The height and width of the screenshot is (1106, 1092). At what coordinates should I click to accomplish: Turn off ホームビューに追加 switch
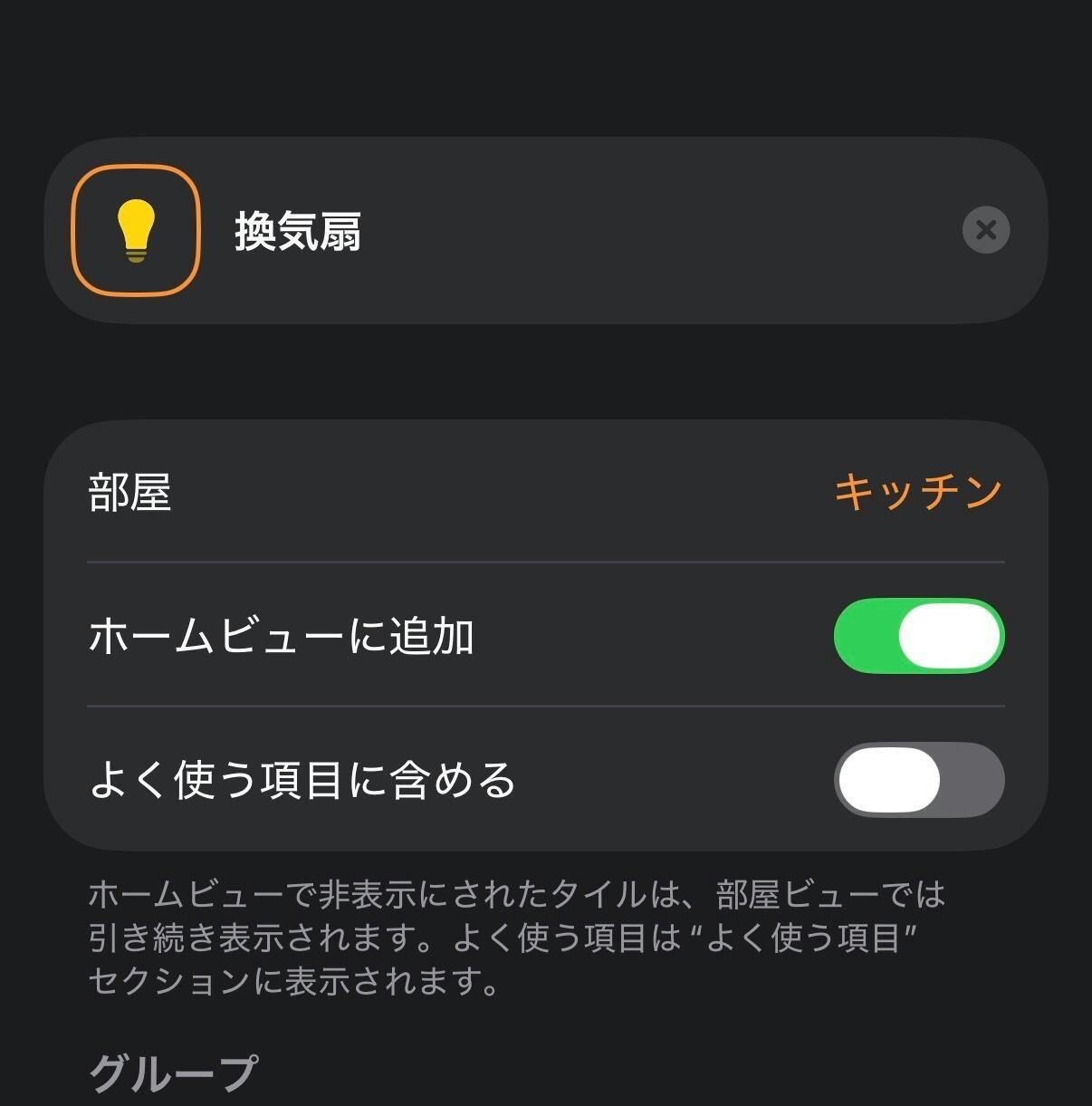(918, 636)
